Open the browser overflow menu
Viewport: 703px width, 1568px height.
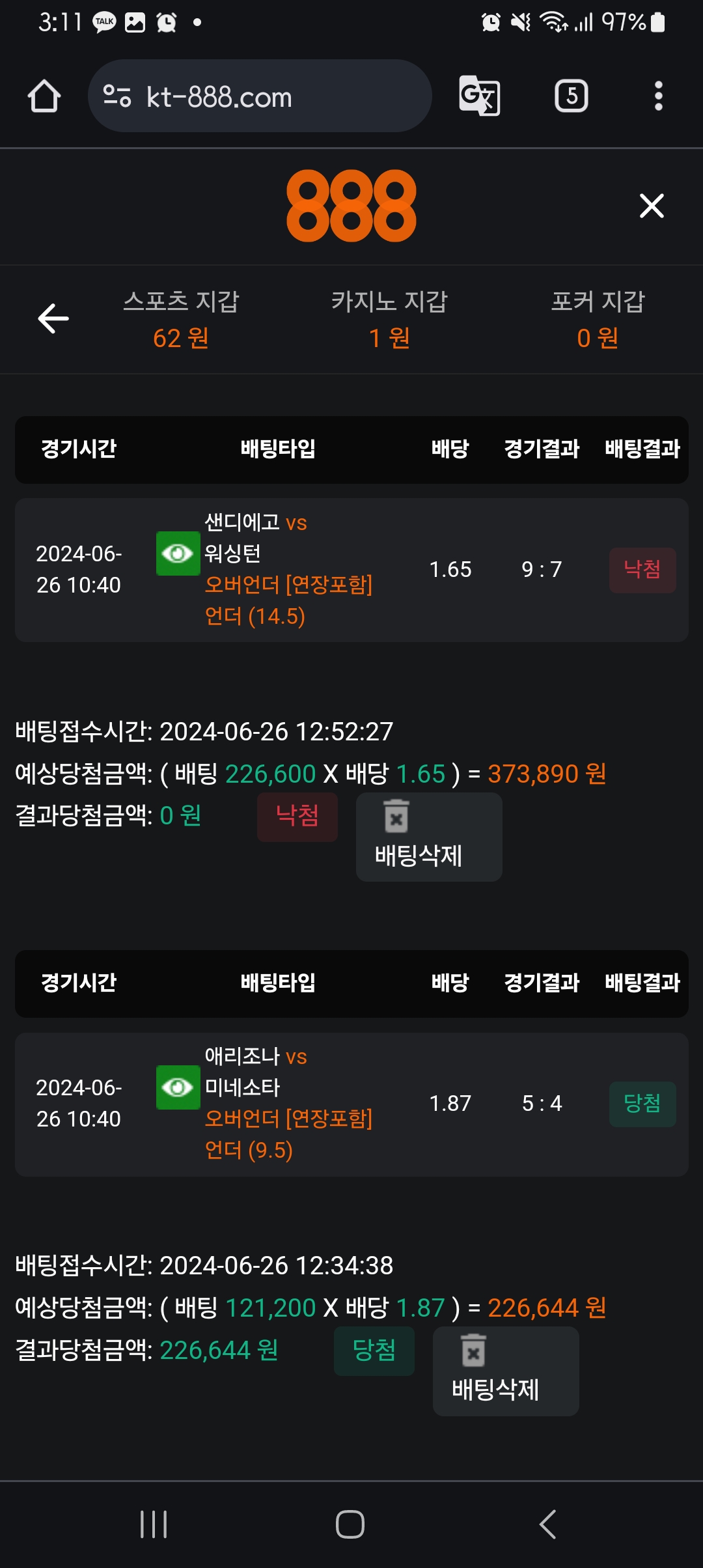coord(658,96)
